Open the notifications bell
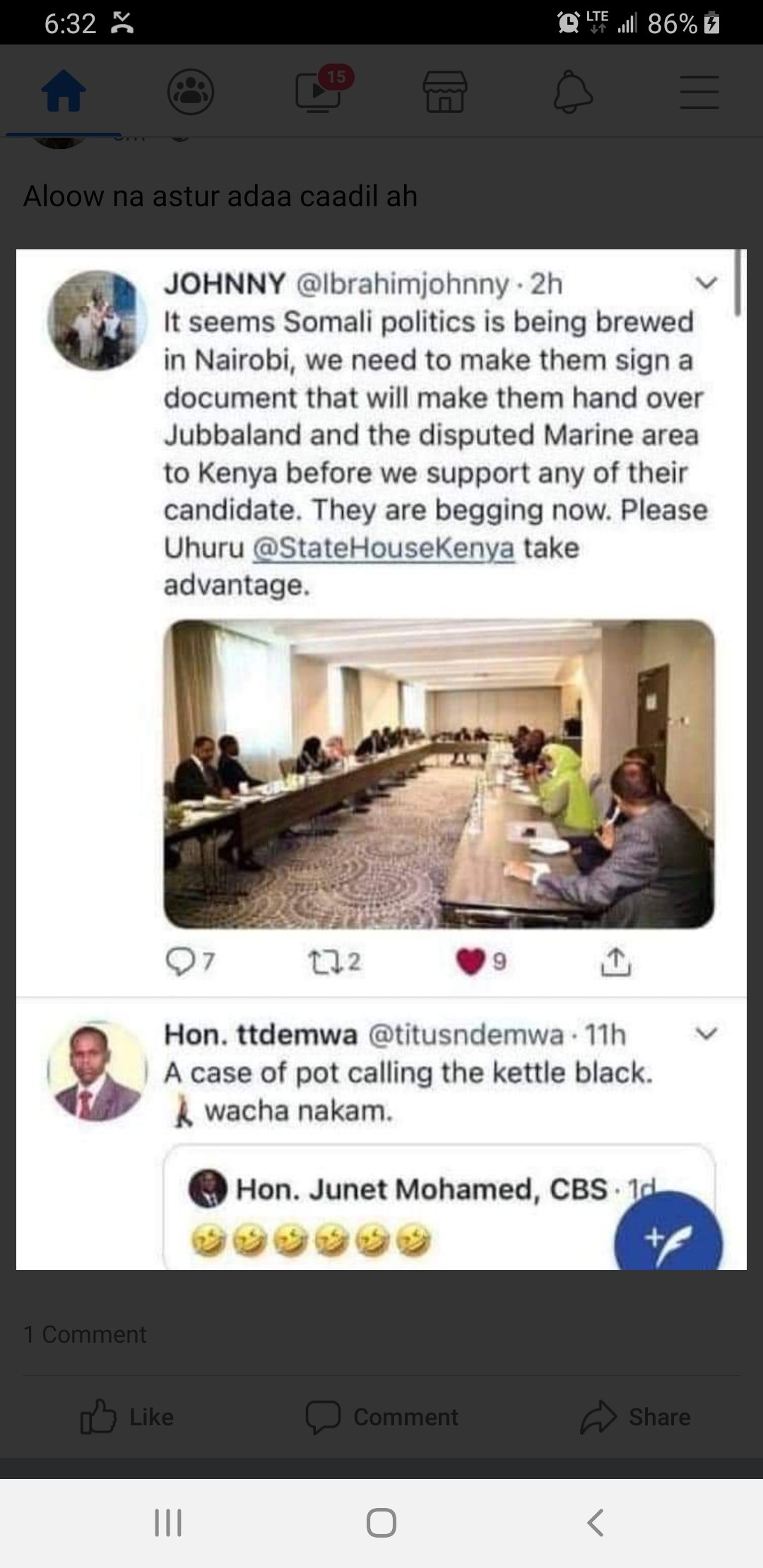The image size is (763, 1568). 572,92
